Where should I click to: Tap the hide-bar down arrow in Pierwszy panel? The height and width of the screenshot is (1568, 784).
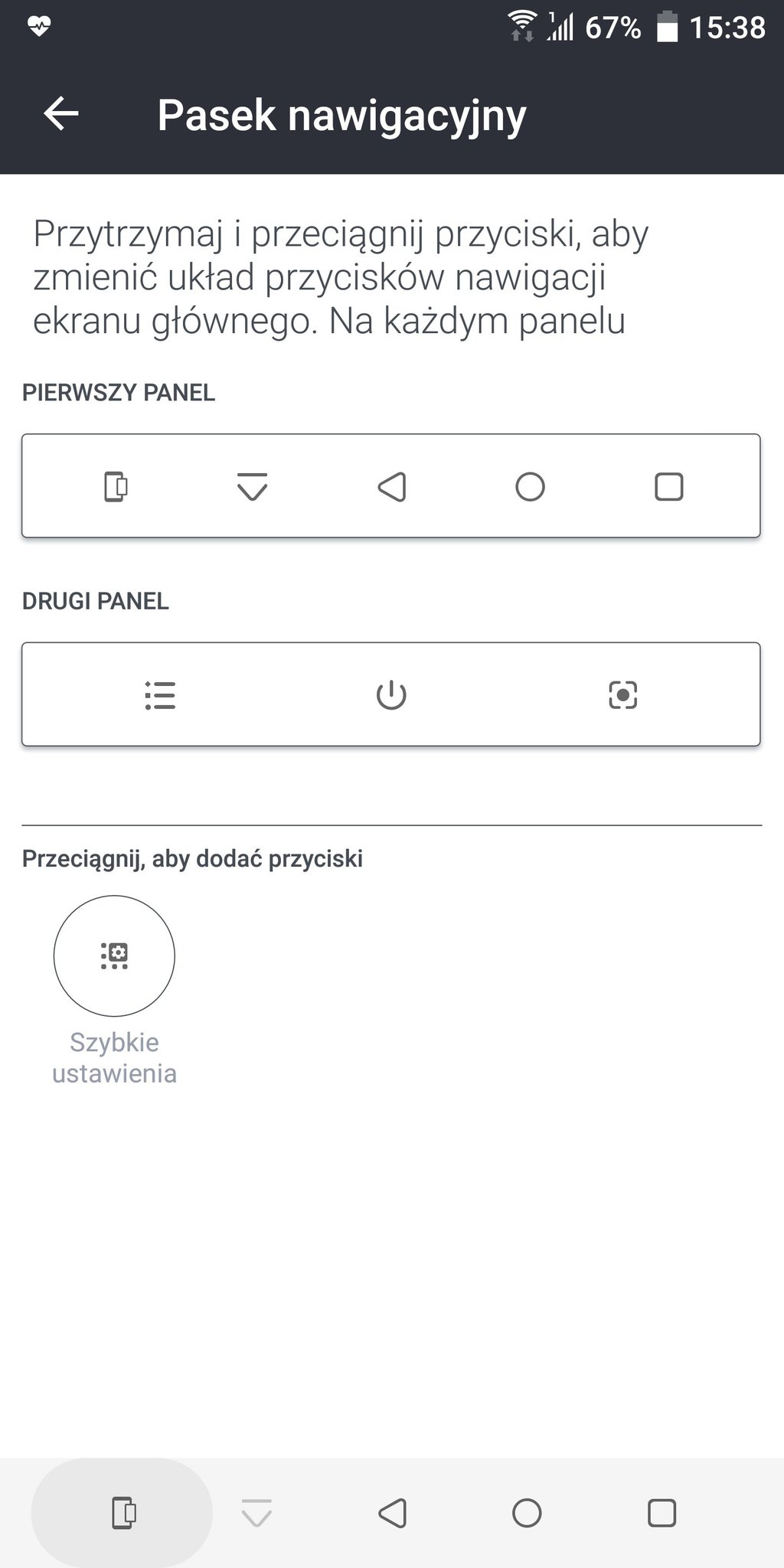[252, 487]
